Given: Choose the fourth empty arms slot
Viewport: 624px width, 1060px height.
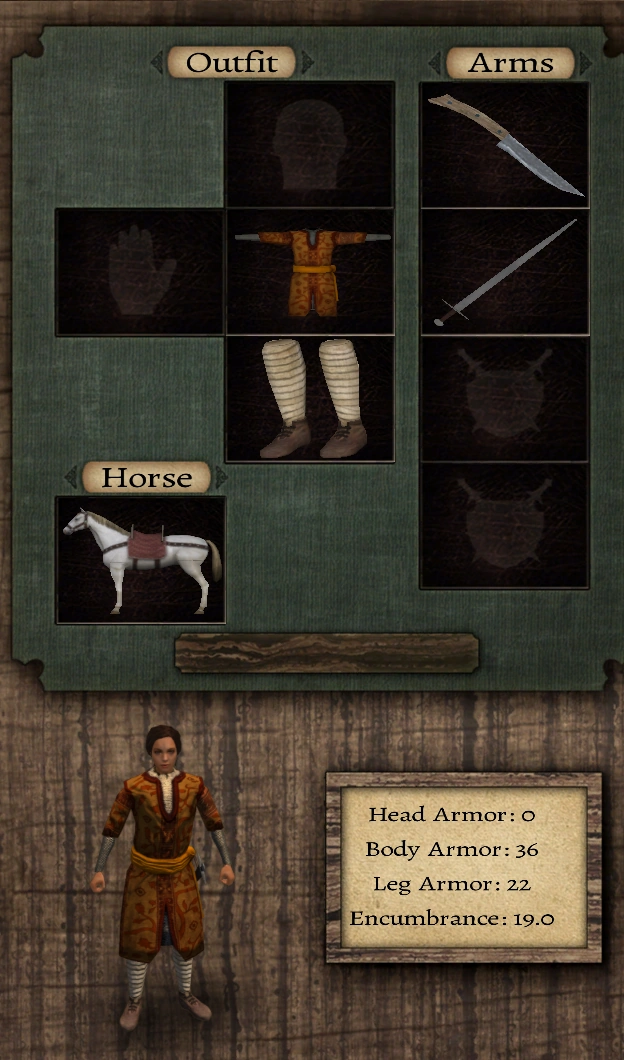Looking at the screenshot, I should pyautogui.click(x=504, y=524).
